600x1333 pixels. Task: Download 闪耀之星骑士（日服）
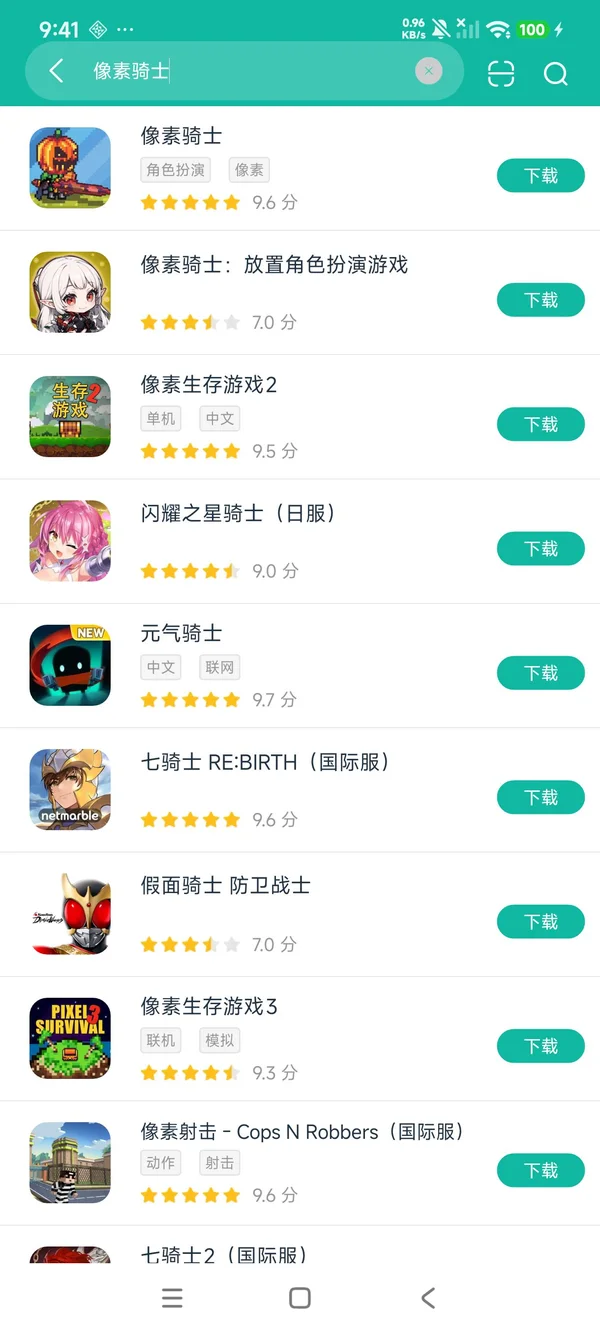click(540, 549)
